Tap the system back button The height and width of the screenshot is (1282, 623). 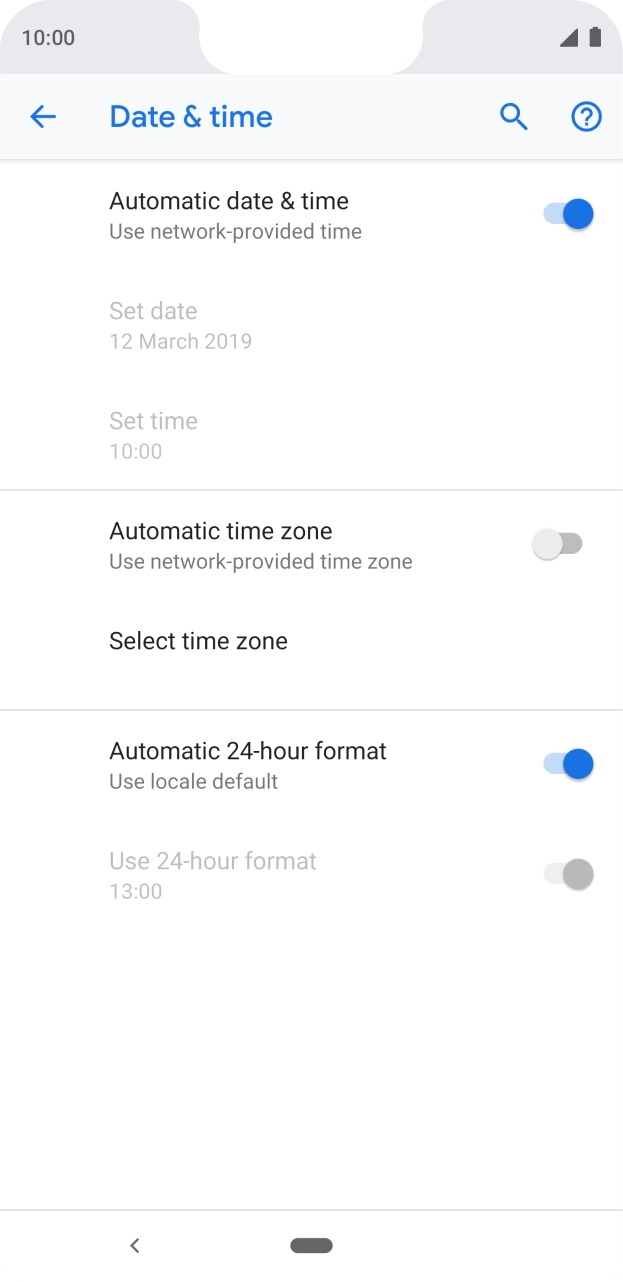pyautogui.click(x=135, y=1245)
